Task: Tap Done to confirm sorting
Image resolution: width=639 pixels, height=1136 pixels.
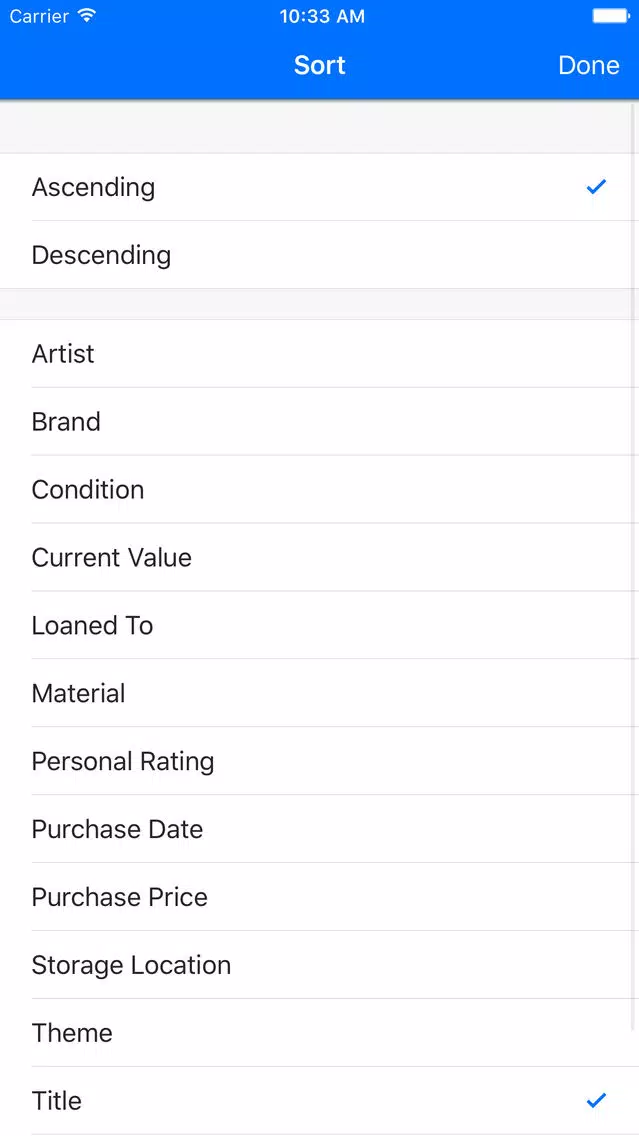Action: tap(588, 65)
